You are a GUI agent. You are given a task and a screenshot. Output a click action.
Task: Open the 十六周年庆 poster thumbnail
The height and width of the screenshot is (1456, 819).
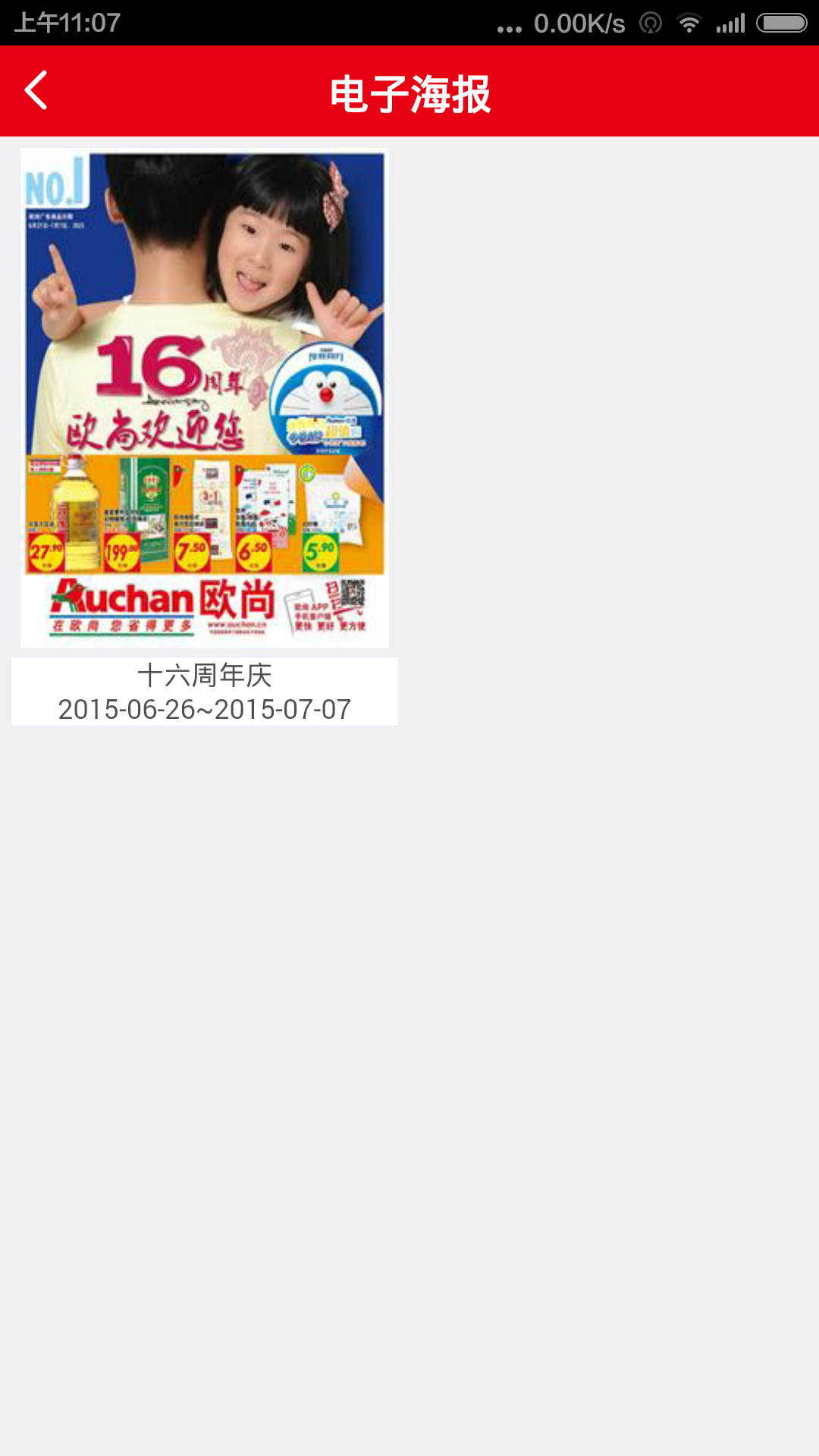pyautogui.click(x=204, y=399)
